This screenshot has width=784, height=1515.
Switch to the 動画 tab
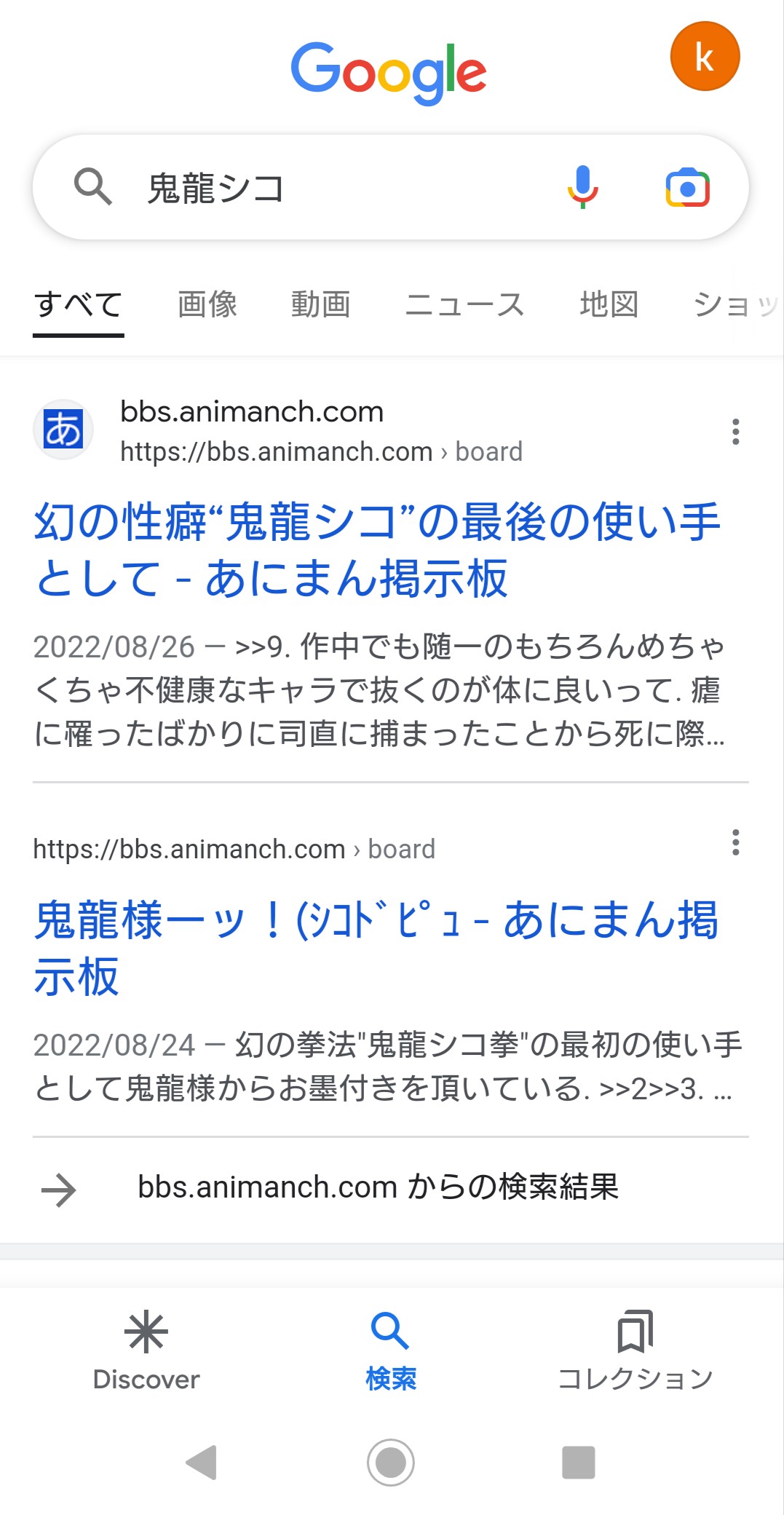tap(321, 304)
